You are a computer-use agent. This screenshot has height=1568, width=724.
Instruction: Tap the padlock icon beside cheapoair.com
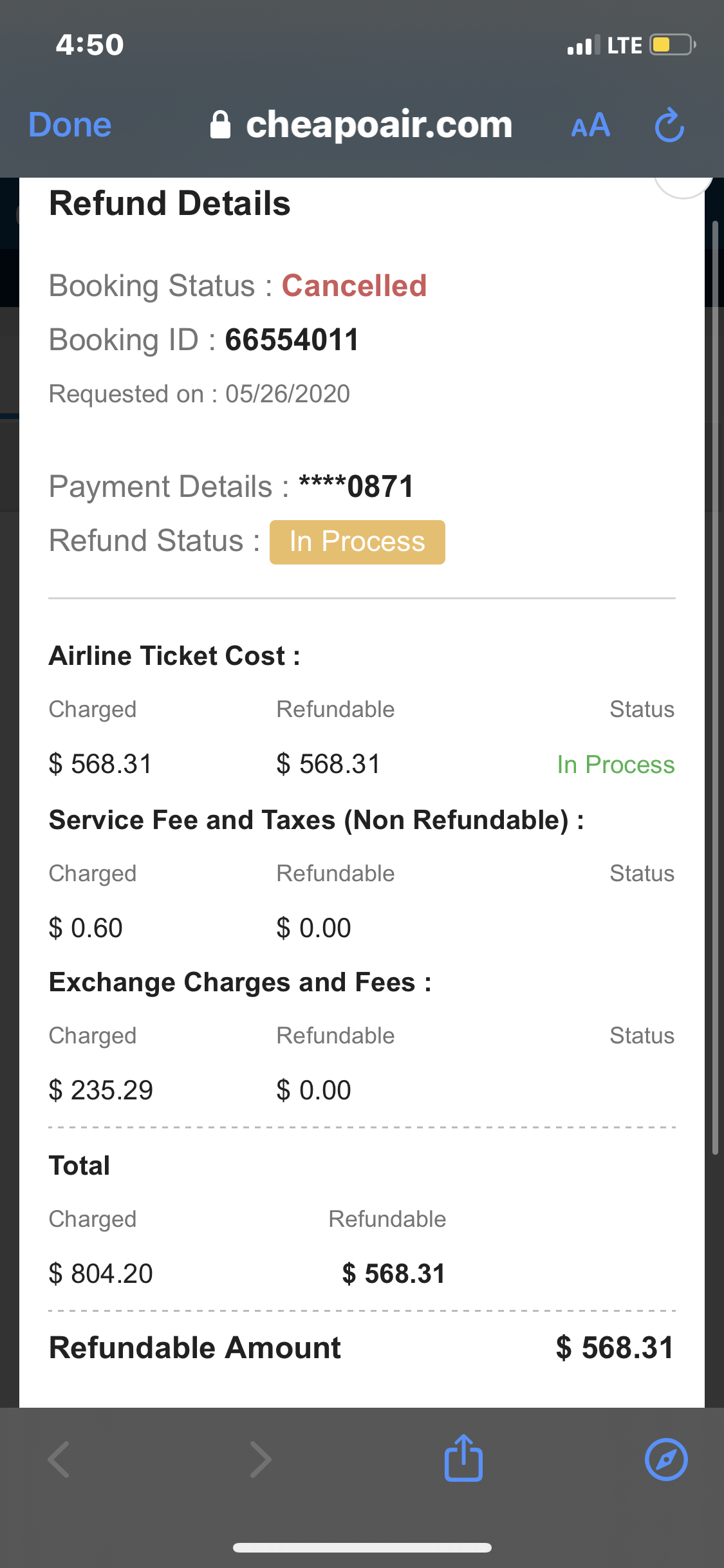coord(221,124)
